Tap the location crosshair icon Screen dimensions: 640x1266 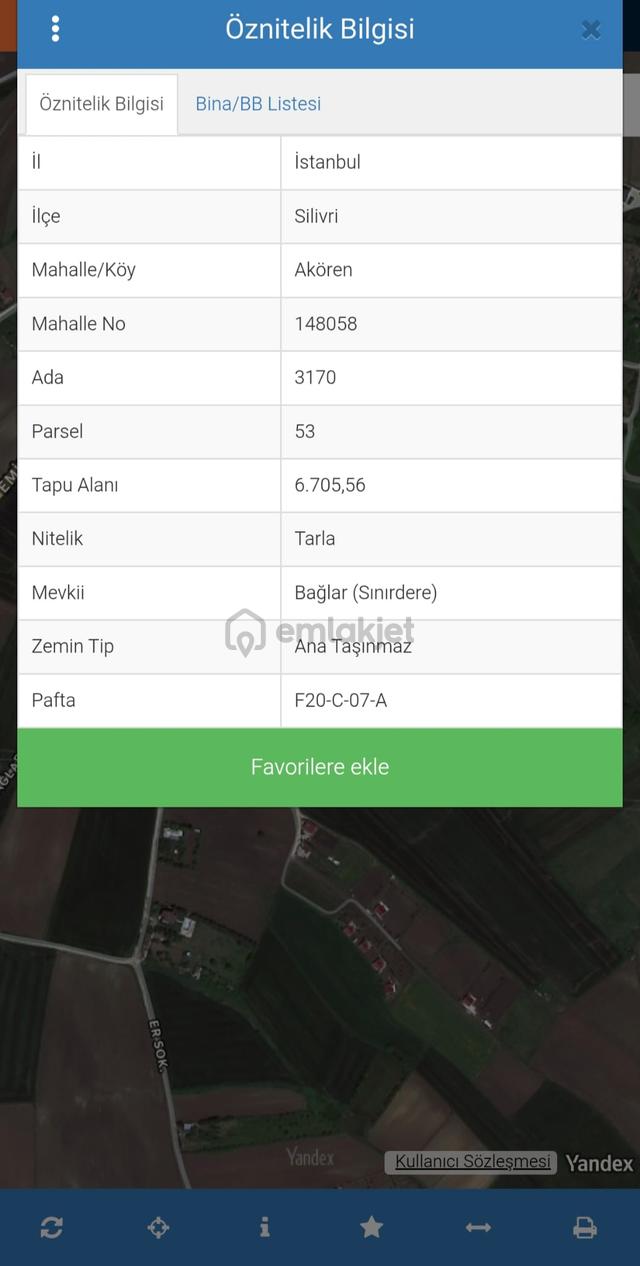pos(158,1227)
